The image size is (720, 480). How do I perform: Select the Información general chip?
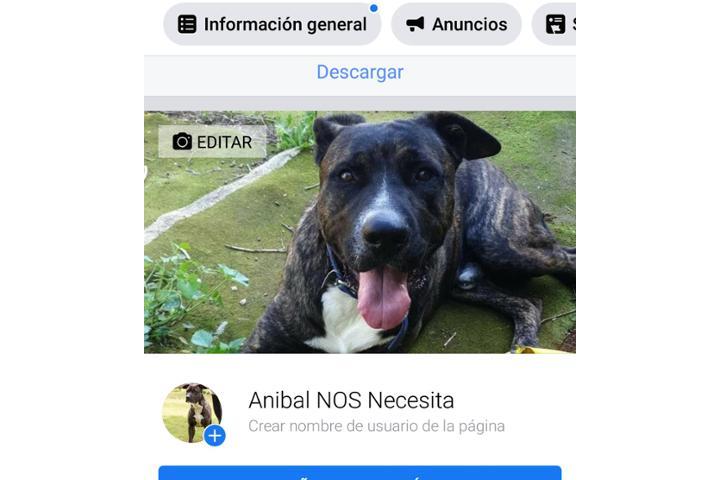[272, 24]
